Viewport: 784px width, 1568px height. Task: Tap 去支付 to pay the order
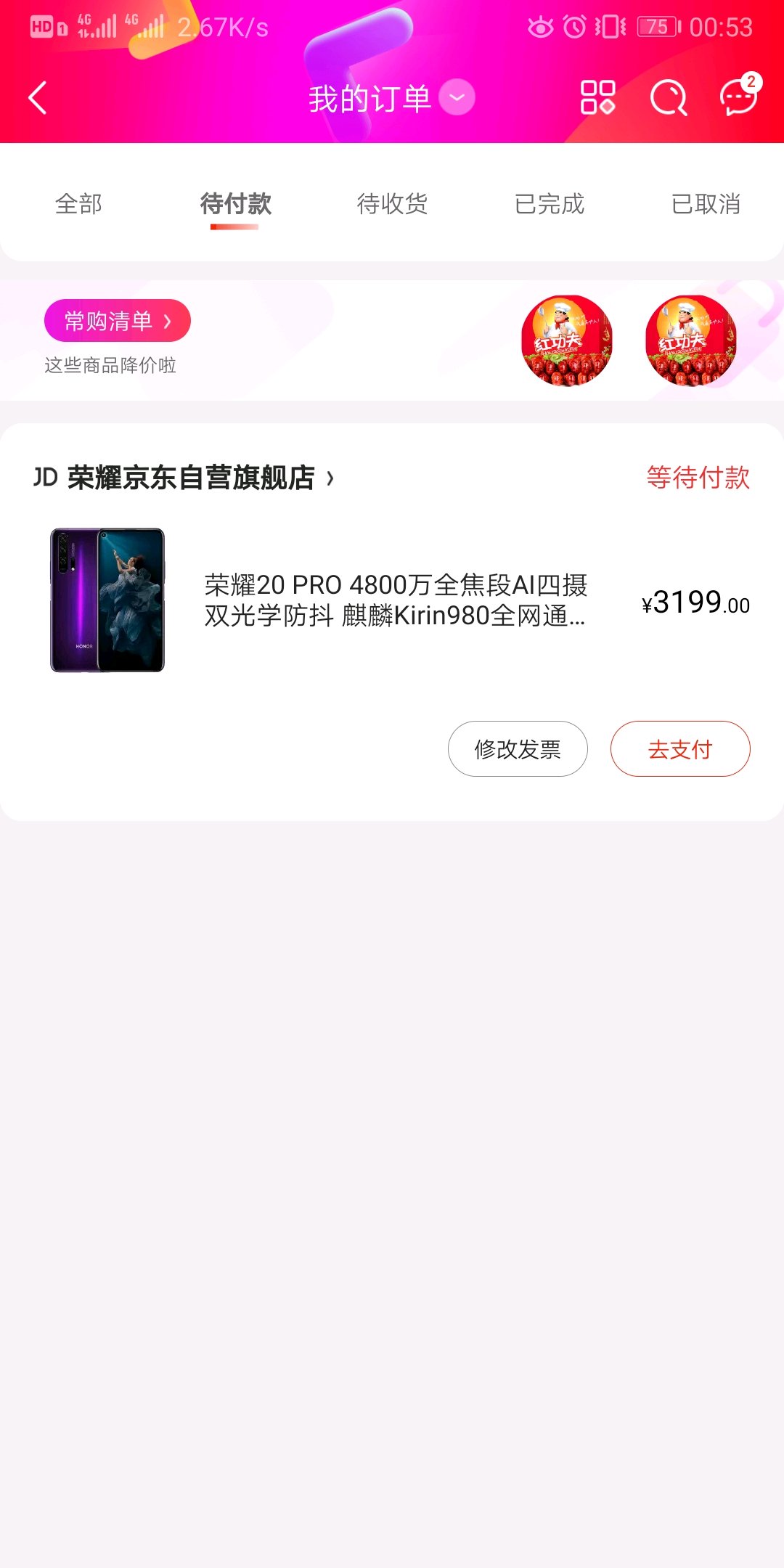coord(680,749)
